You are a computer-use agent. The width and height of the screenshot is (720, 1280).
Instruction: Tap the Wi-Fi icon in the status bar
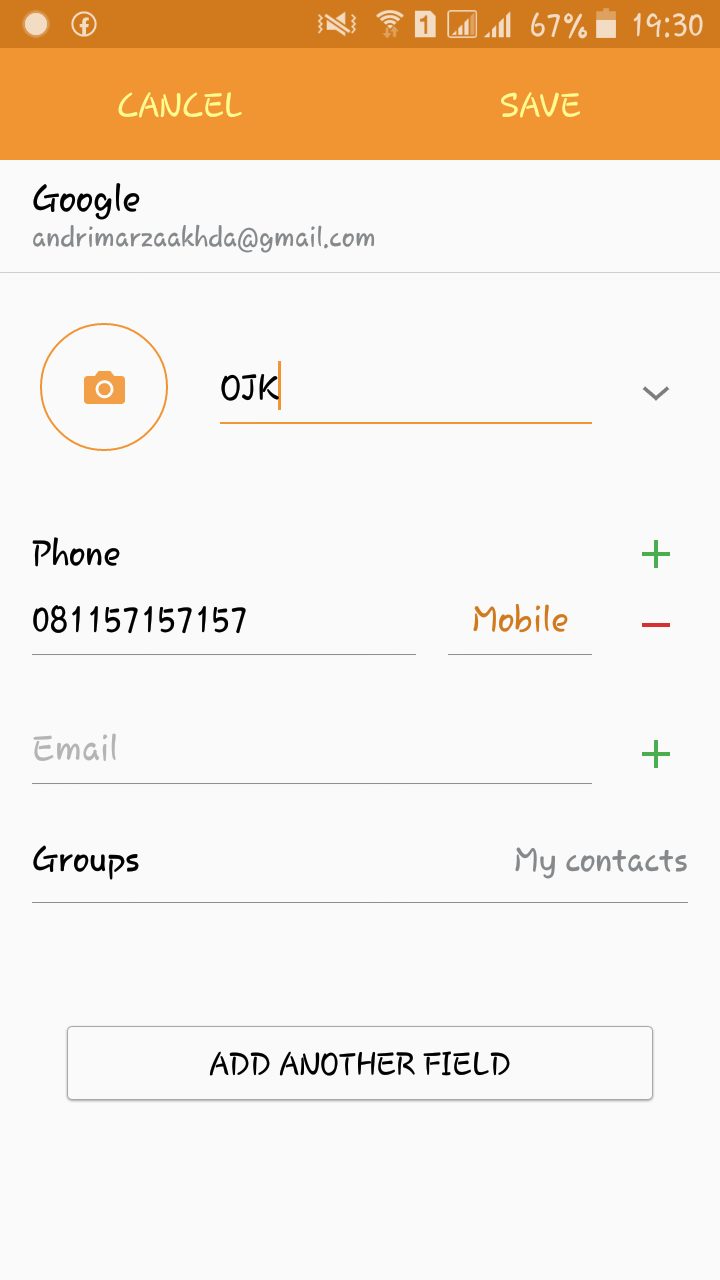390,24
